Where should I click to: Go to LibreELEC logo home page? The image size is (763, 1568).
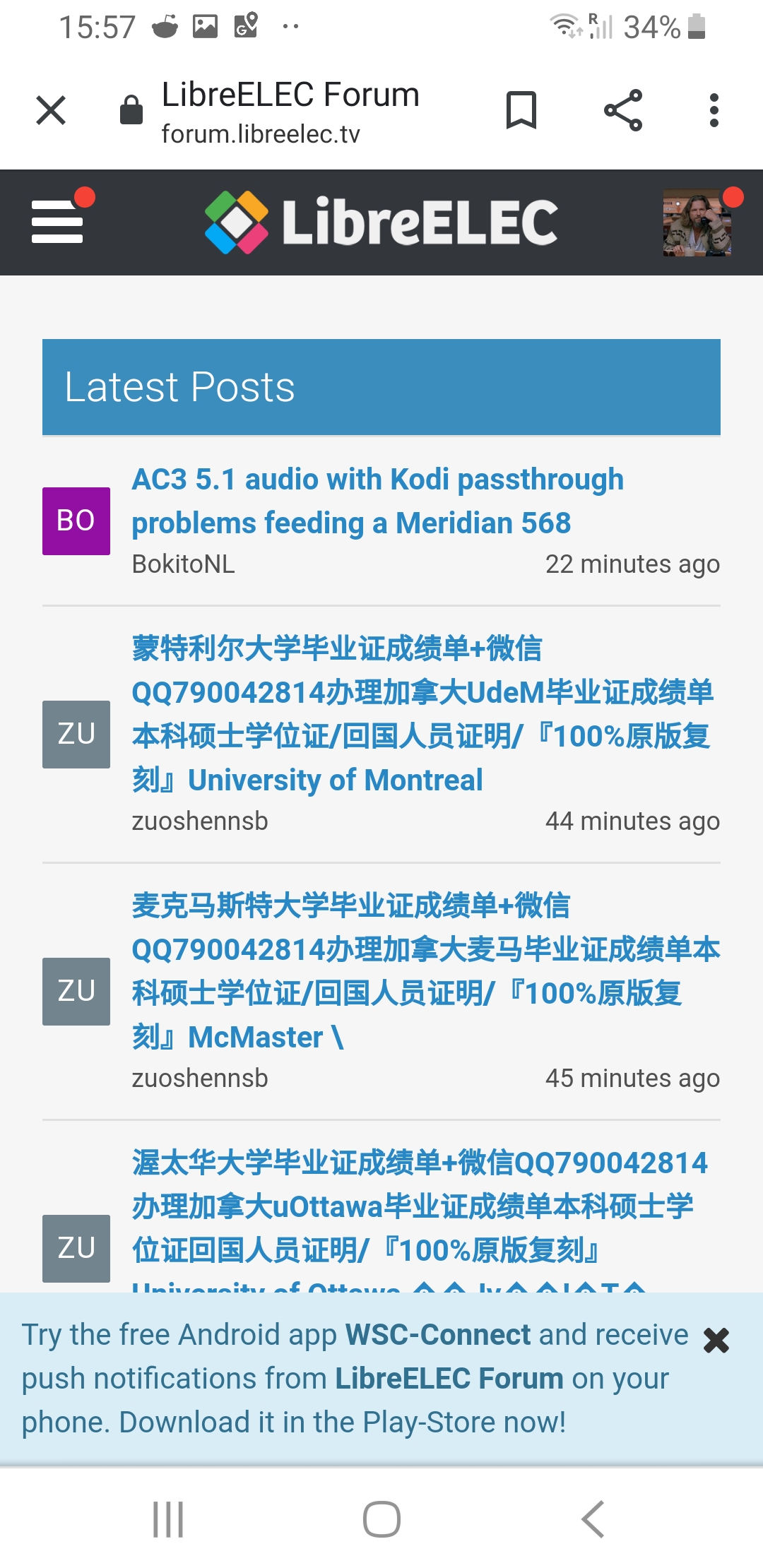(381, 222)
